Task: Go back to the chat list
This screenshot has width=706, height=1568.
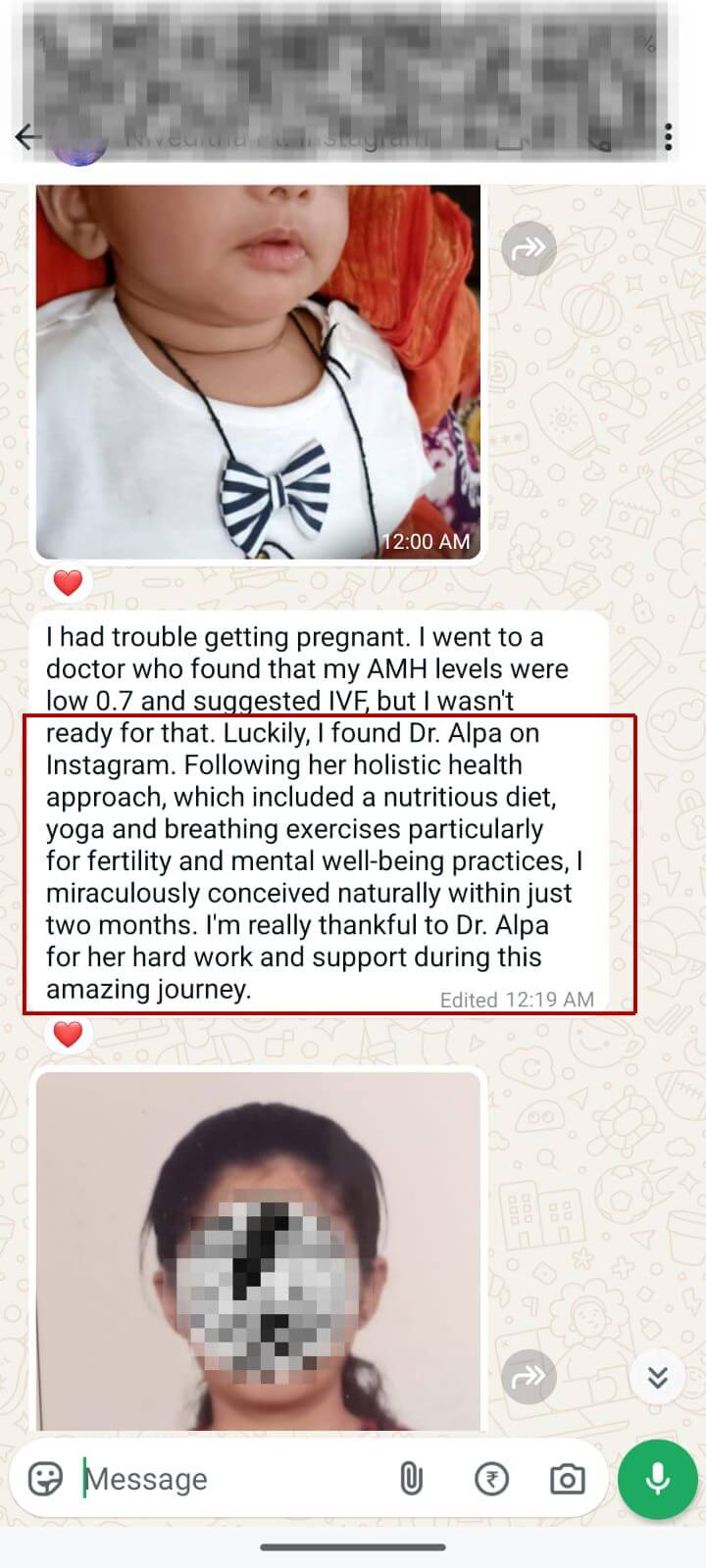Action: (27, 136)
